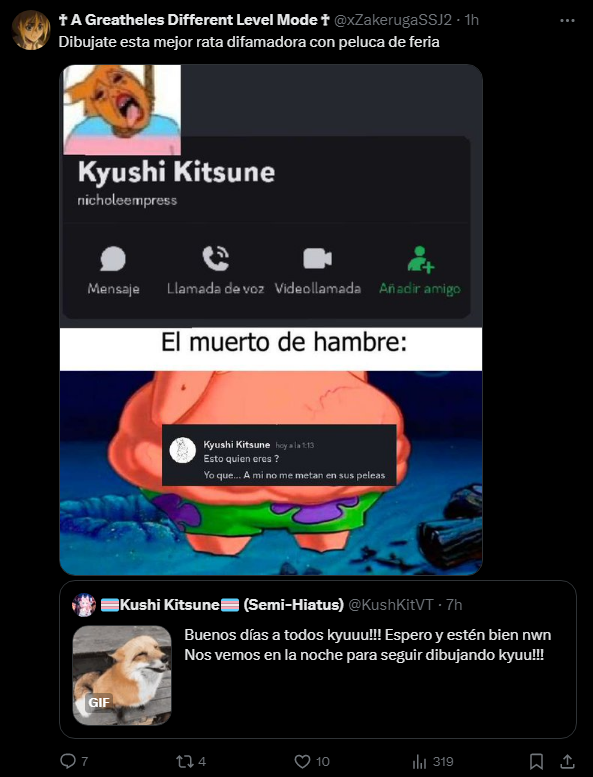
Task: View the tweet's analytics
Action: tap(432, 761)
